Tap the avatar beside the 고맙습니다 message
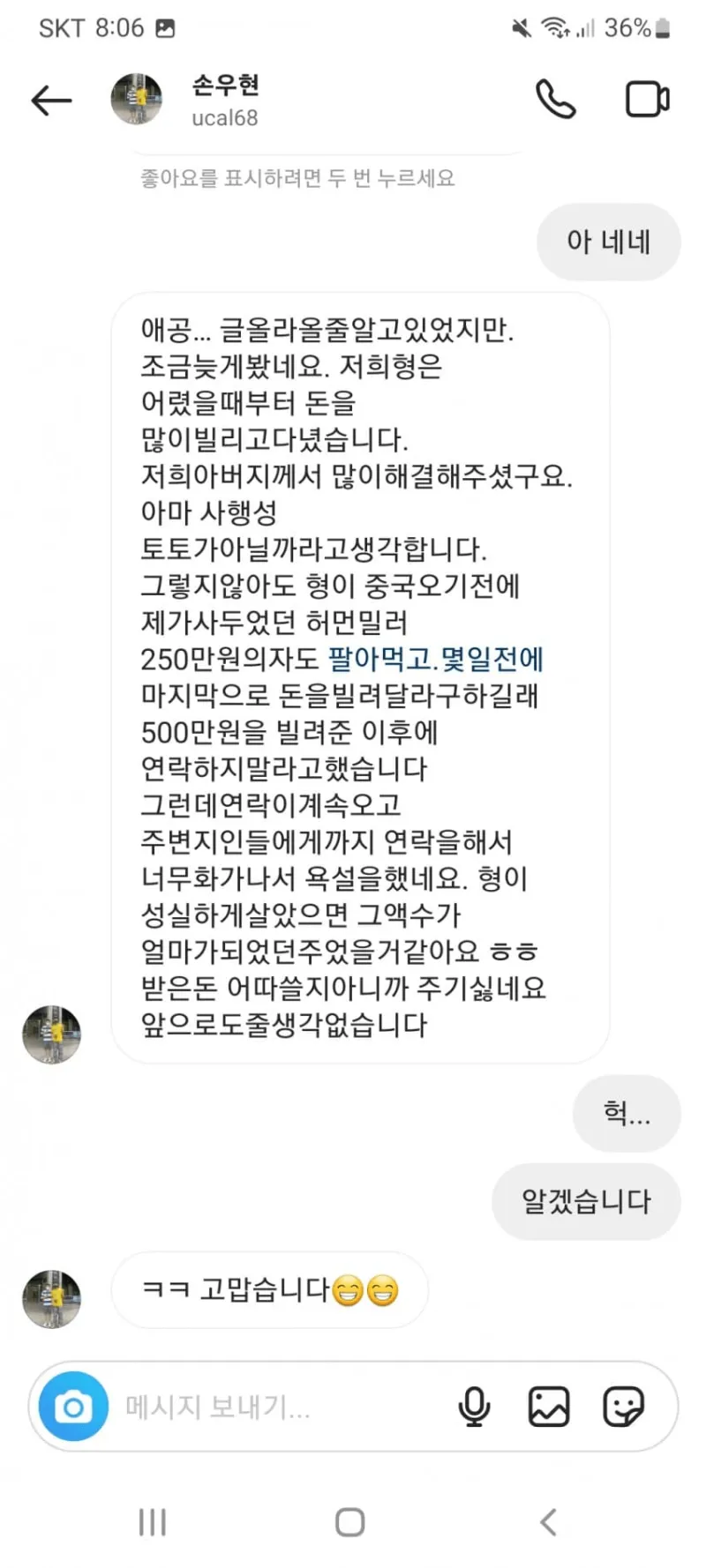Image resolution: width=706 pixels, height=1568 pixels. [x=51, y=1299]
